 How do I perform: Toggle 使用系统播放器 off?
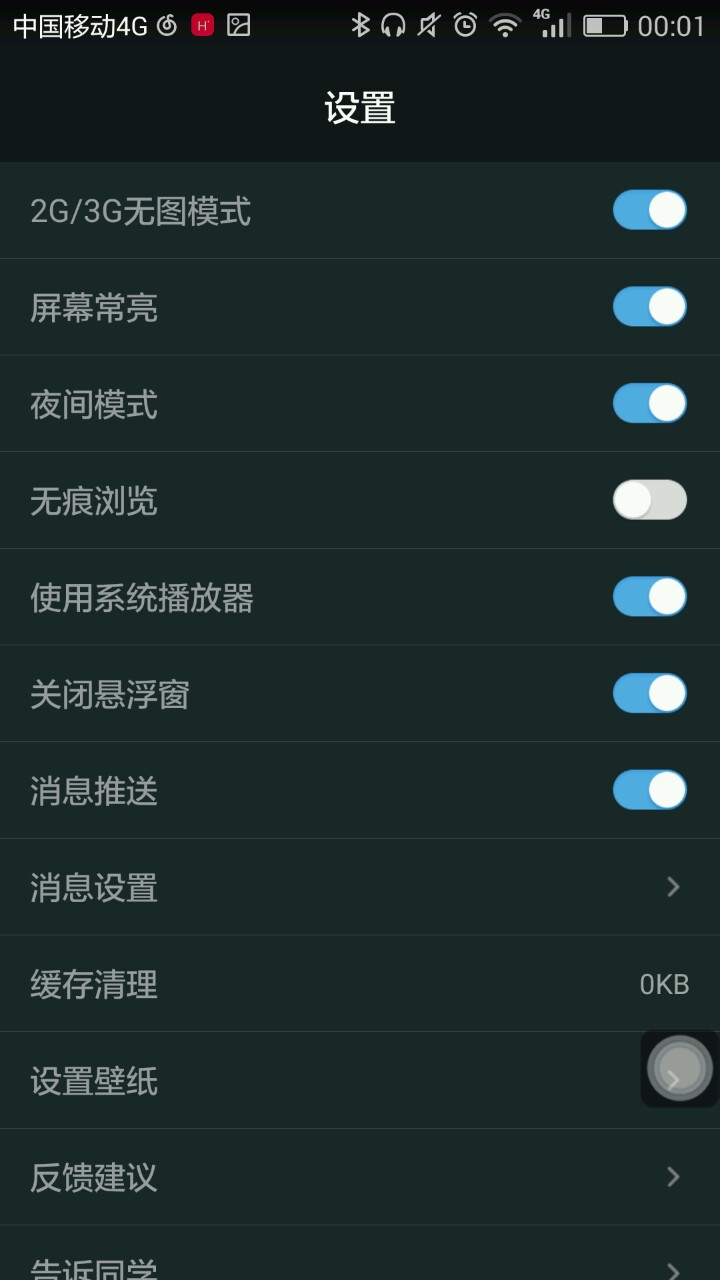coord(649,597)
